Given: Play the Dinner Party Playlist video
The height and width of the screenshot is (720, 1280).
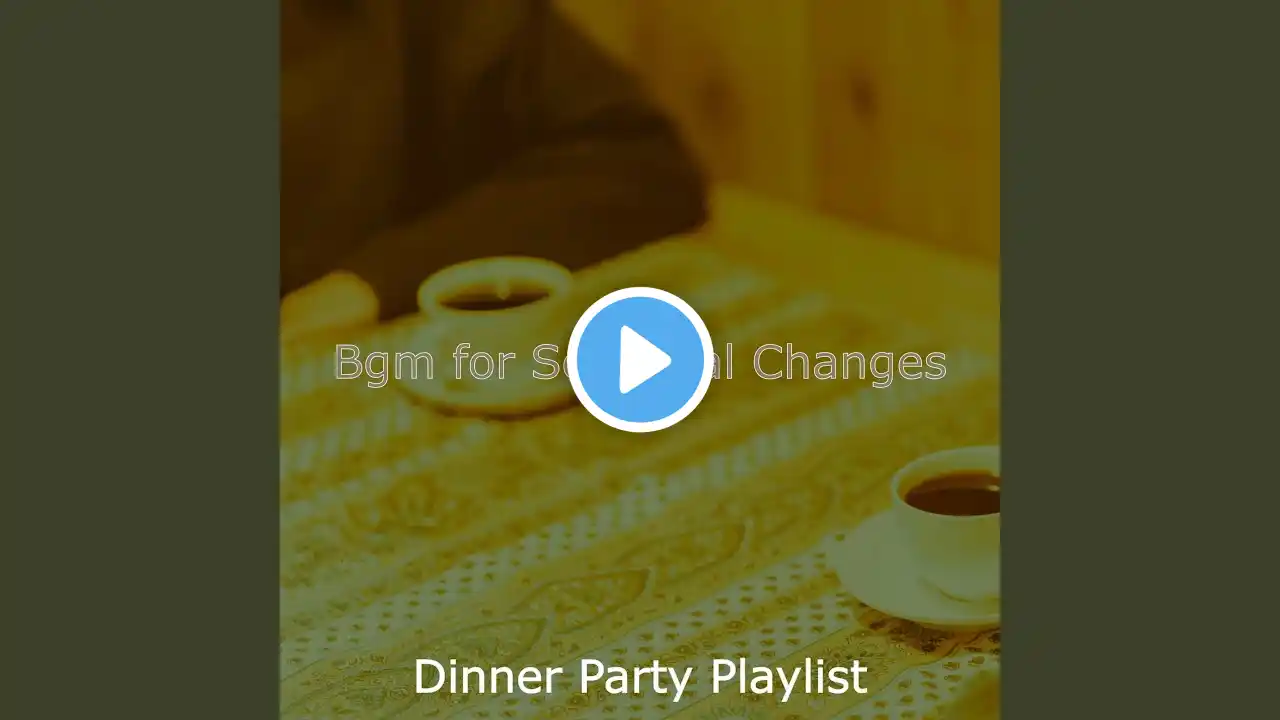Looking at the screenshot, I should (x=640, y=359).
